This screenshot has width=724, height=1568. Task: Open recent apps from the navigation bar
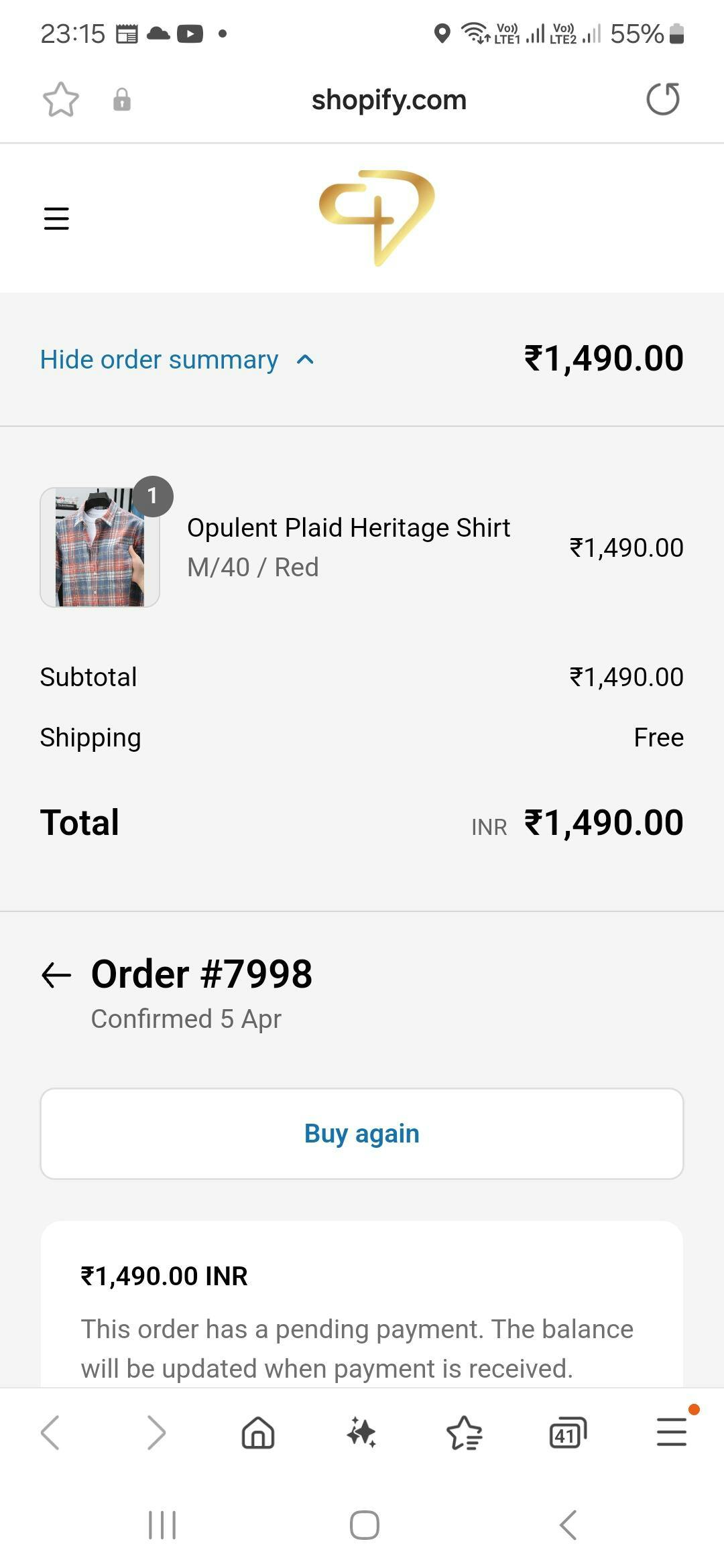[162, 1525]
